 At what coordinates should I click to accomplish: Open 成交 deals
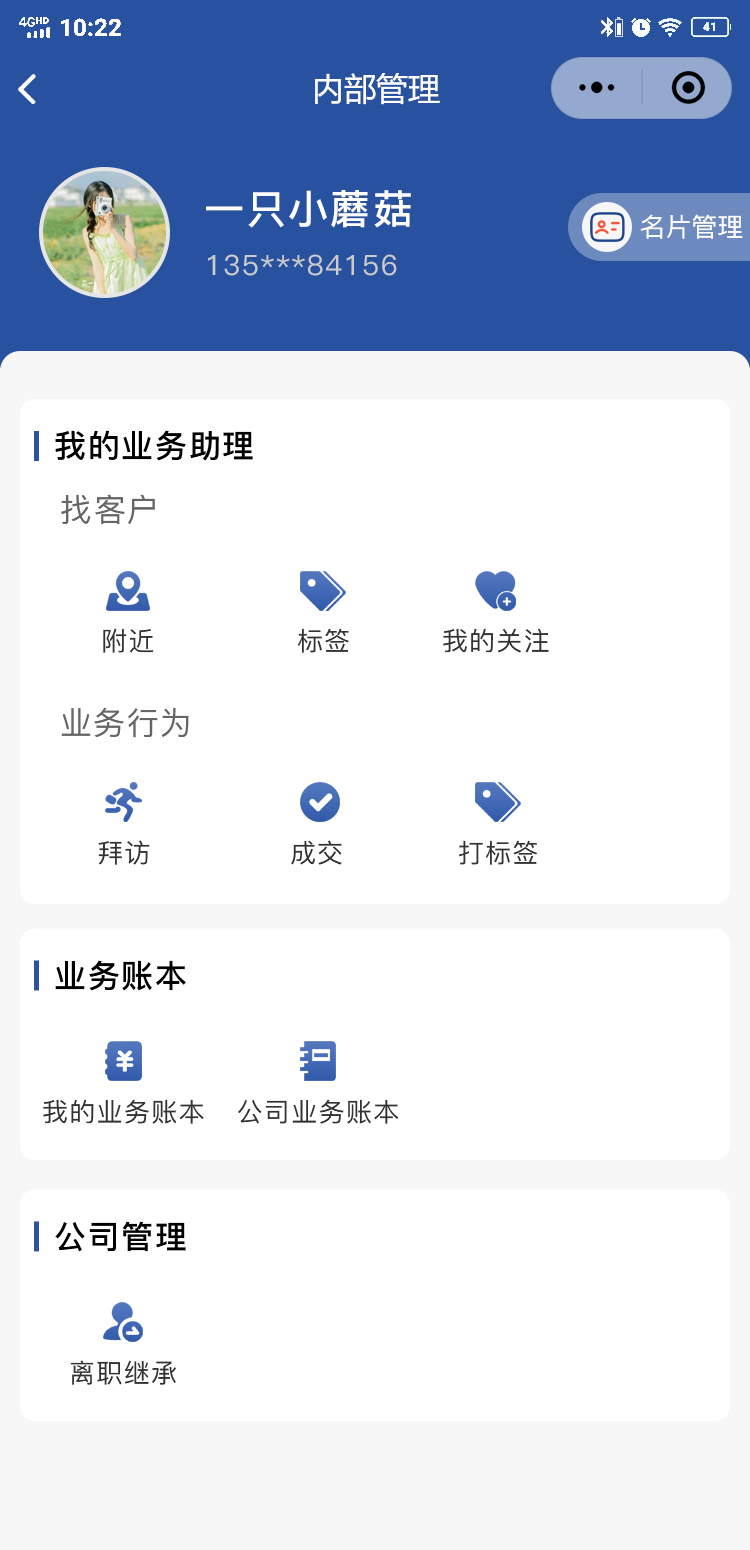click(319, 824)
